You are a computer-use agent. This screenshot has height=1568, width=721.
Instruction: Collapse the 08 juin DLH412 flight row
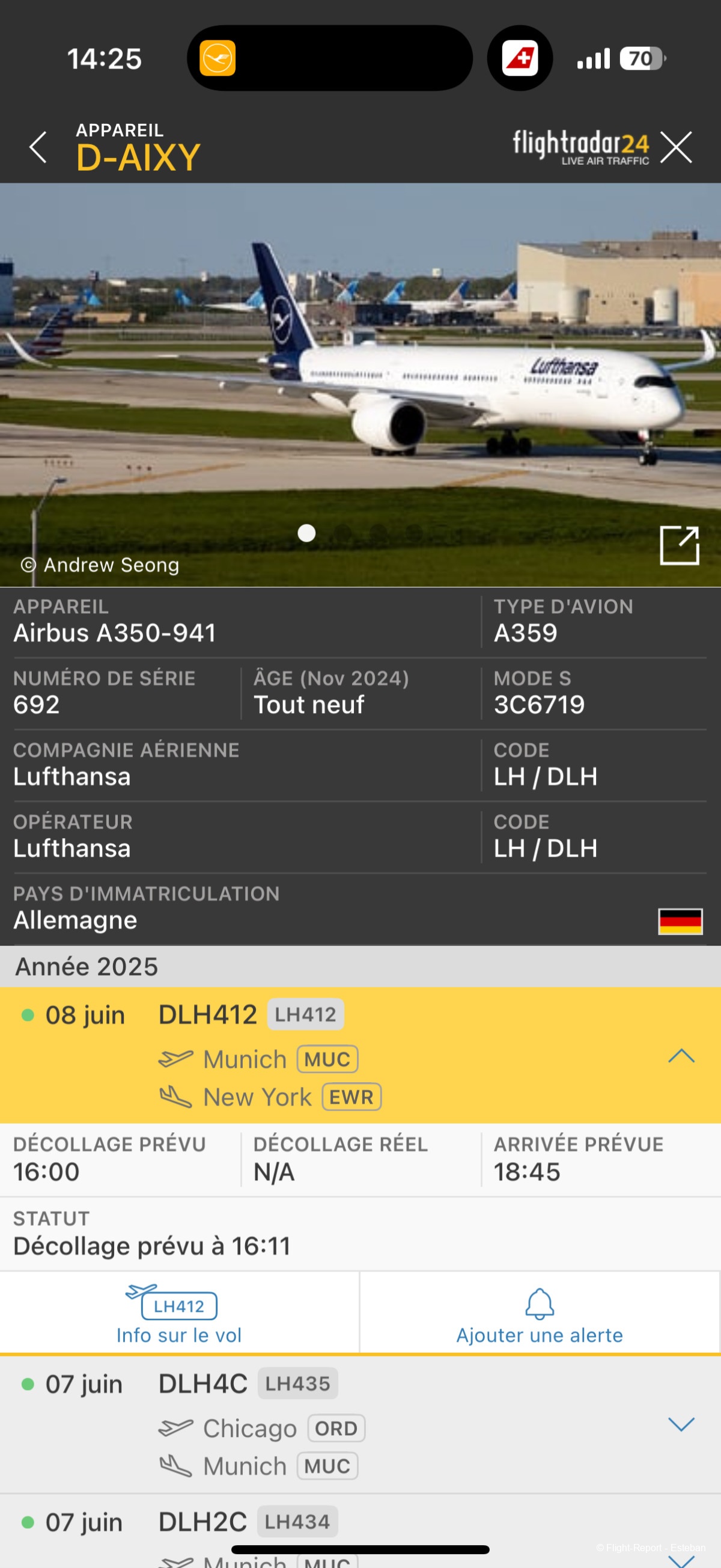pyautogui.click(x=681, y=1056)
